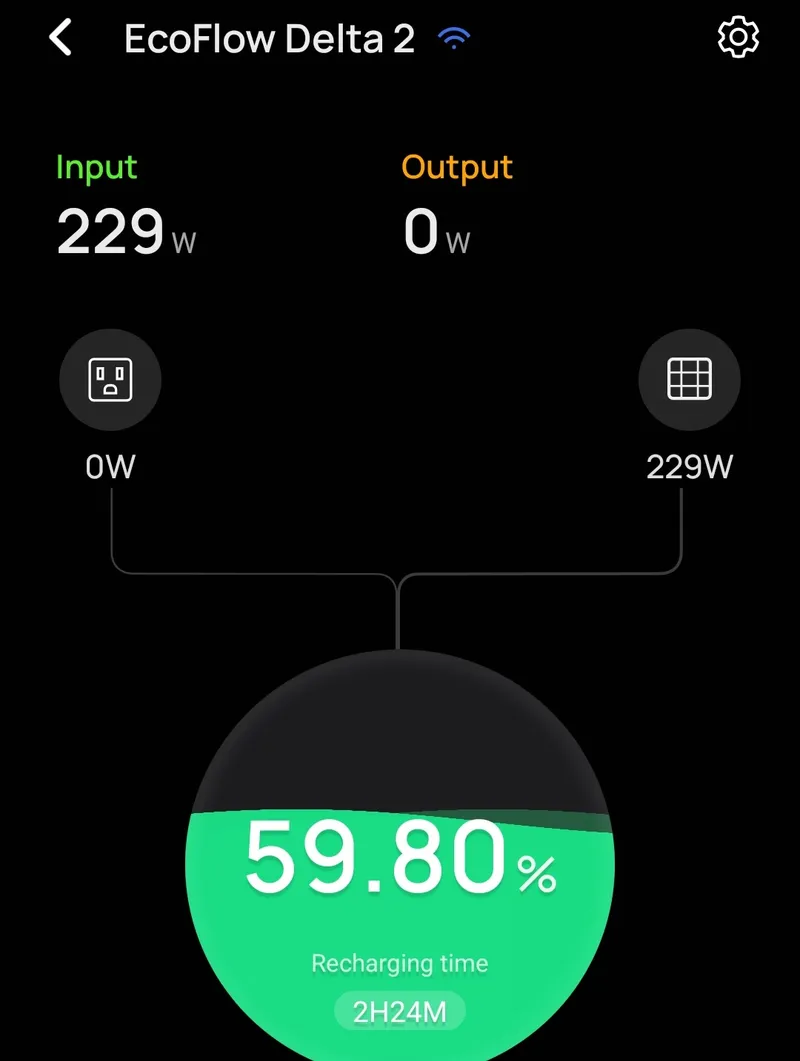The width and height of the screenshot is (800, 1061).
Task: Open the battery level circle details
Action: 399,860
